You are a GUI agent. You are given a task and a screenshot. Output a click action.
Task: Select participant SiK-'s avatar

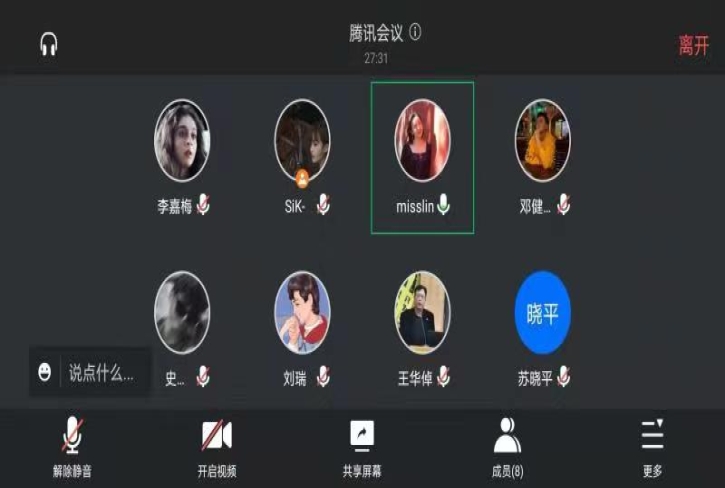point(302,141)
